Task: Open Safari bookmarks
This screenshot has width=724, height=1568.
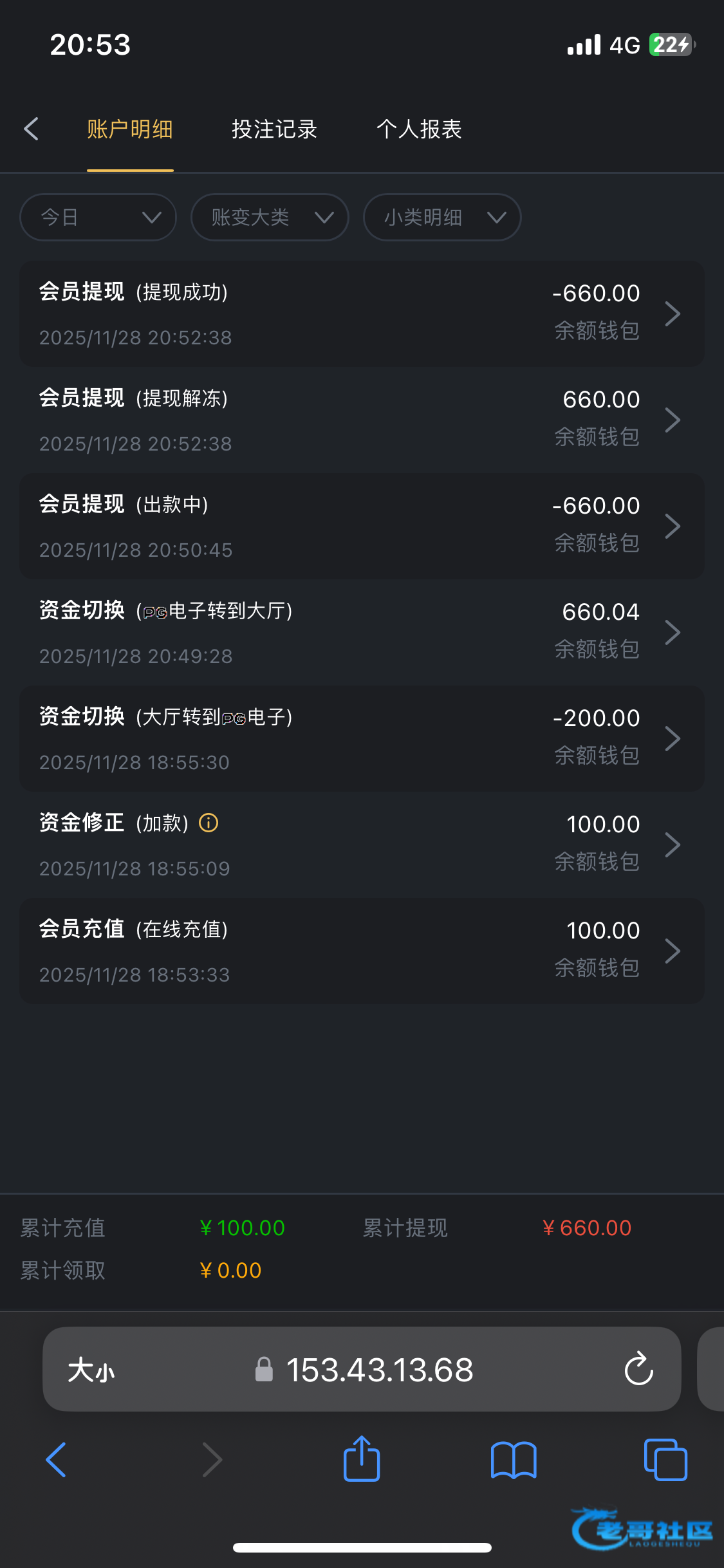Action: click(x=513, y=1460)
